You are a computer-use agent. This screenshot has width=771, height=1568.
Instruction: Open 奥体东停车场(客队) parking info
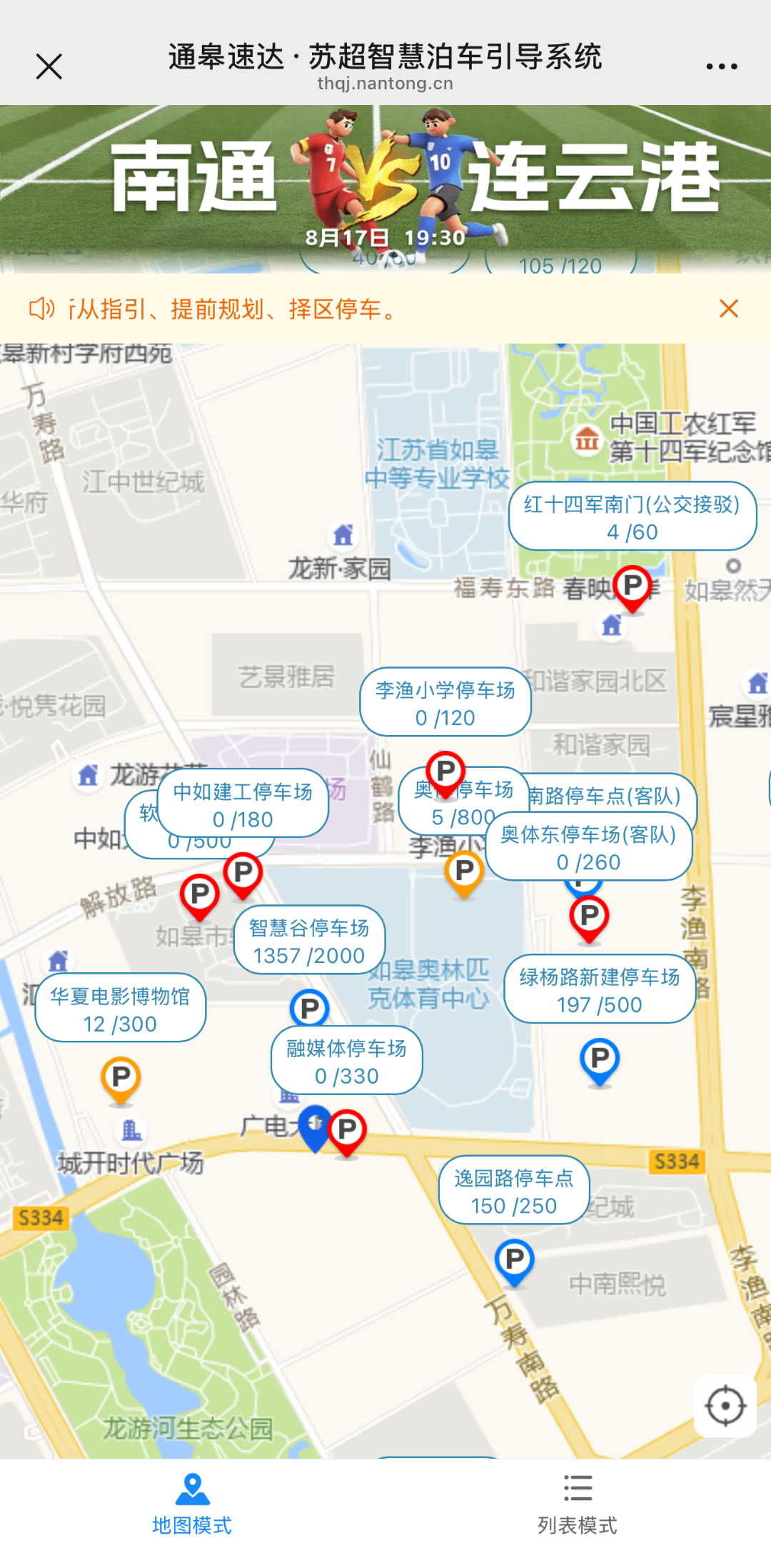[588, 847]
